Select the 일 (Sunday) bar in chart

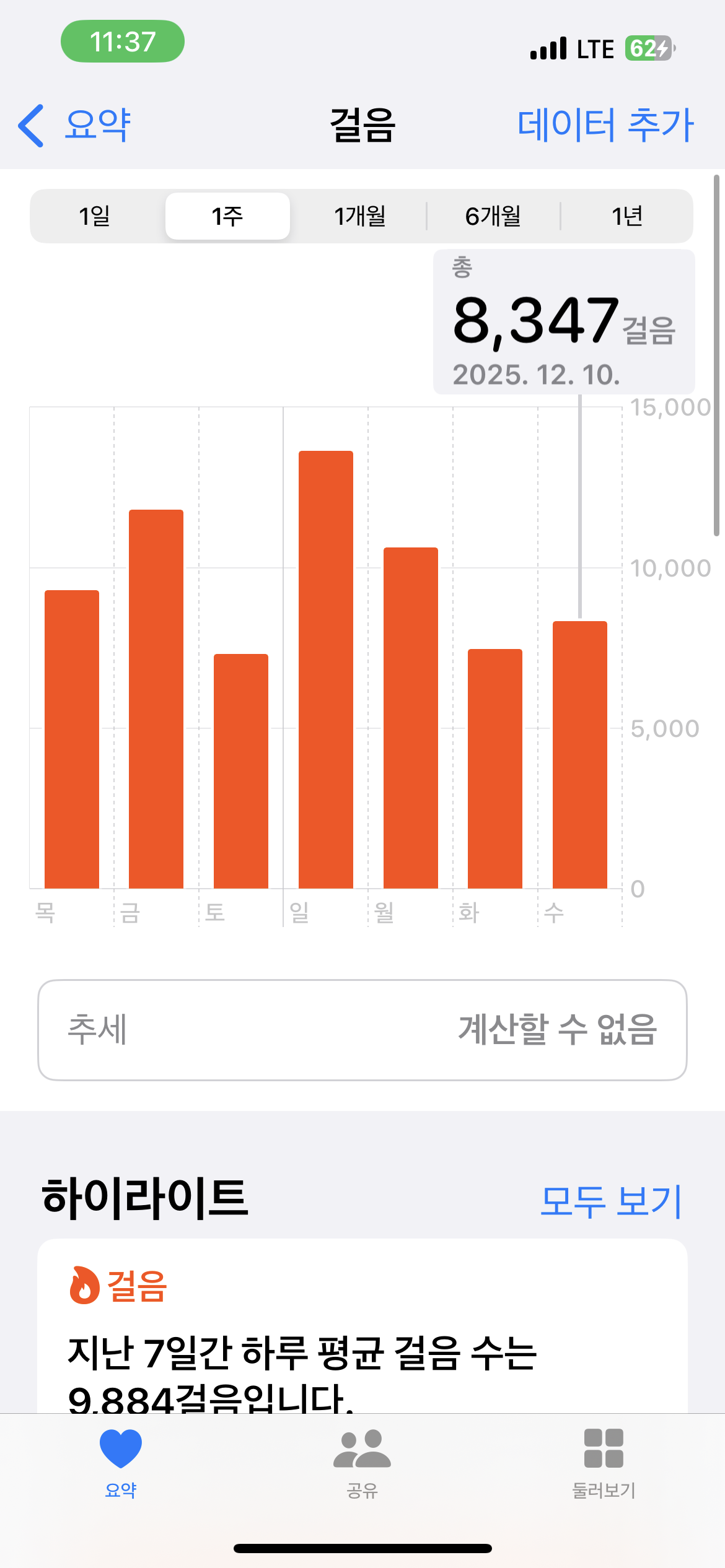[326, 669]
